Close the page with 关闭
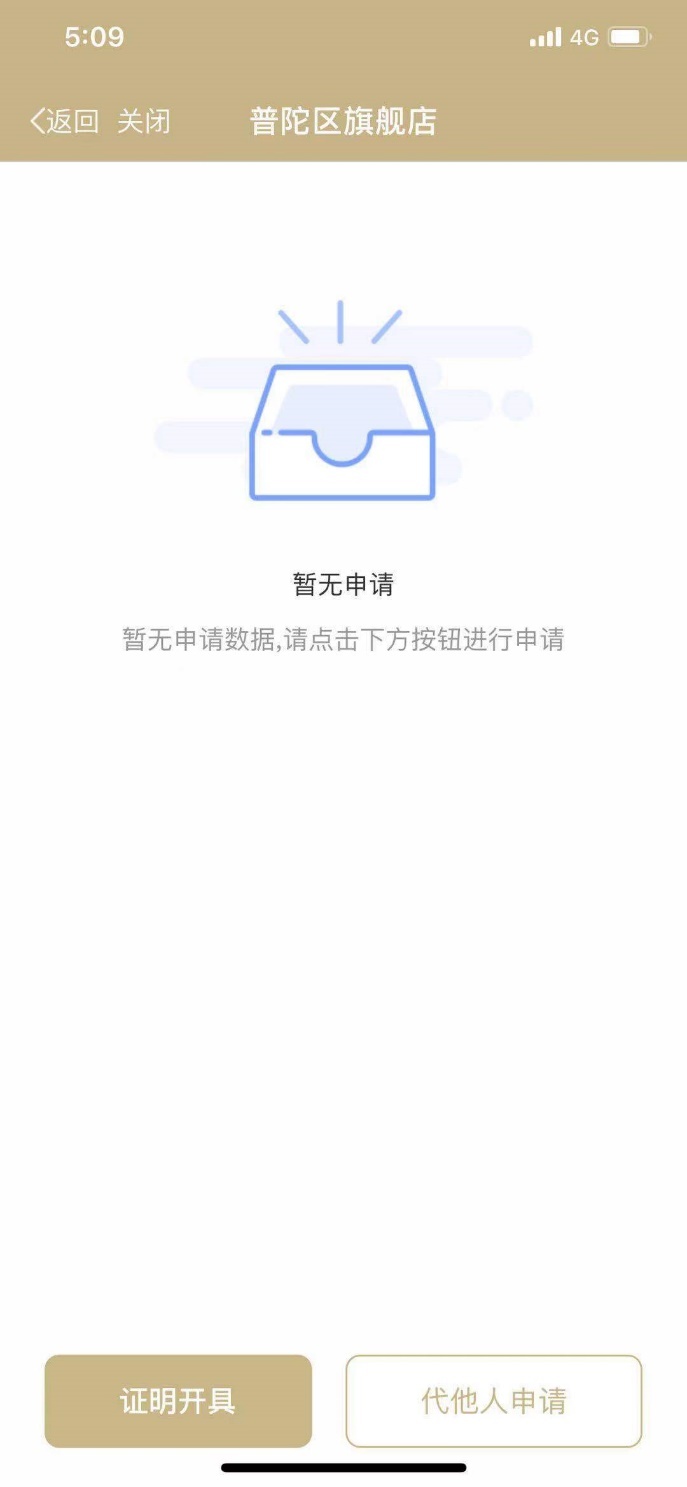The image size is (687, 1487). (144, 122)
